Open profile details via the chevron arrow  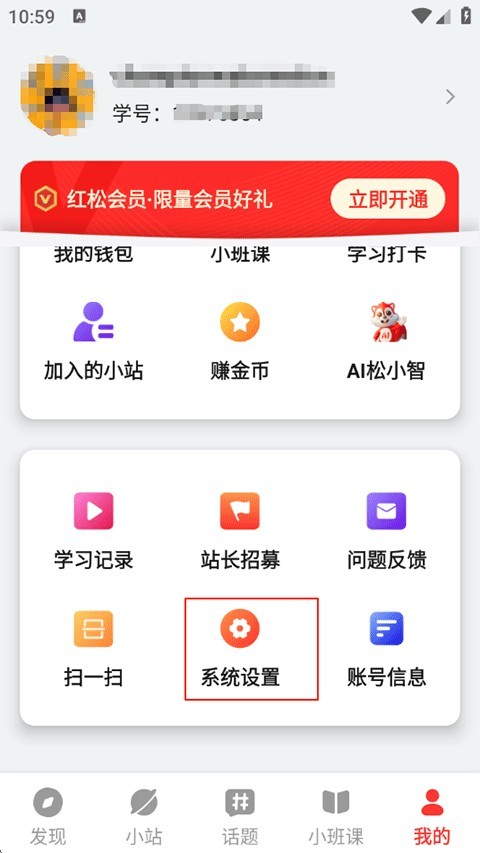click(450, 97)
